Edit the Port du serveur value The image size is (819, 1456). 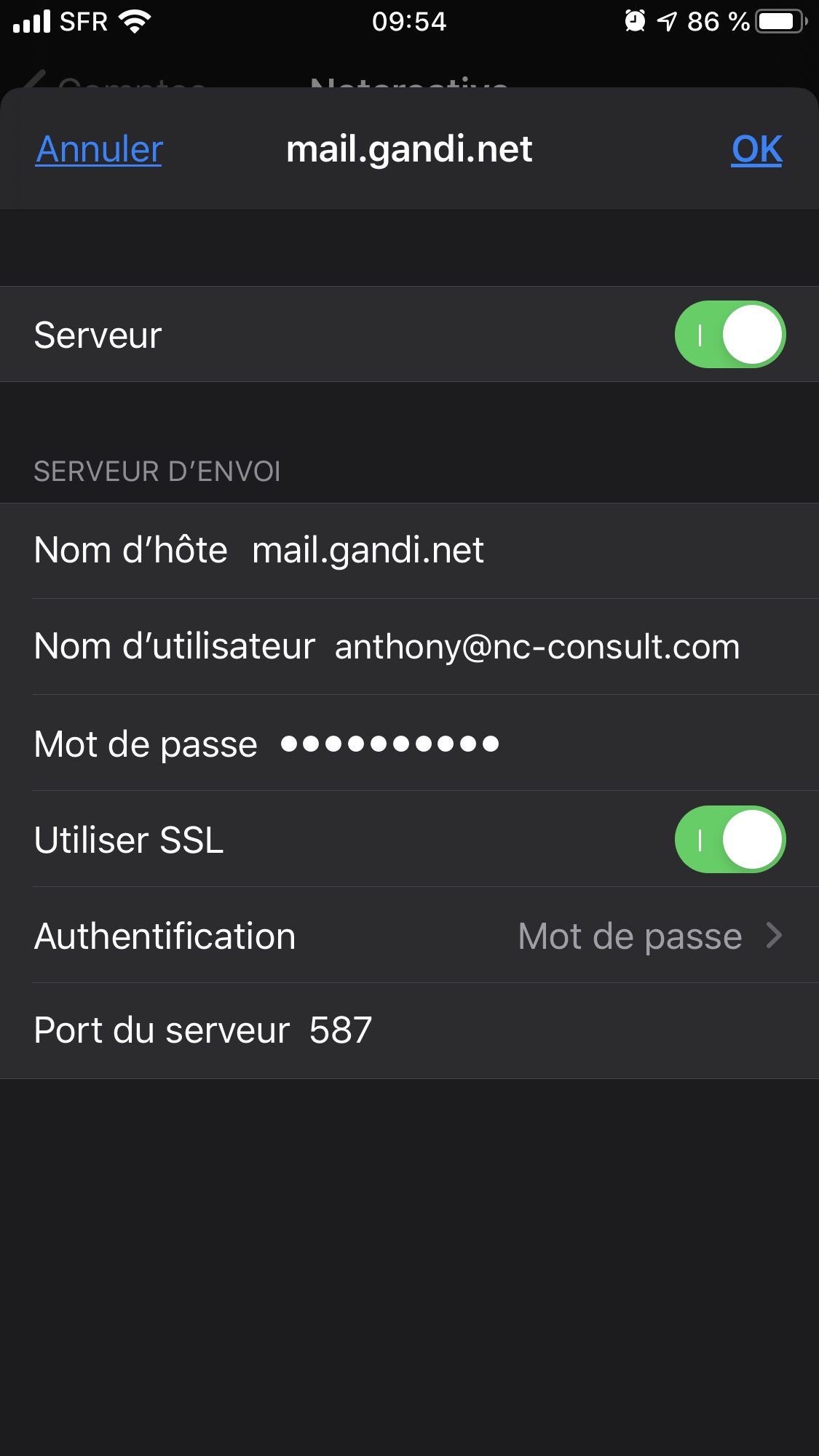tap(409, 1031)
